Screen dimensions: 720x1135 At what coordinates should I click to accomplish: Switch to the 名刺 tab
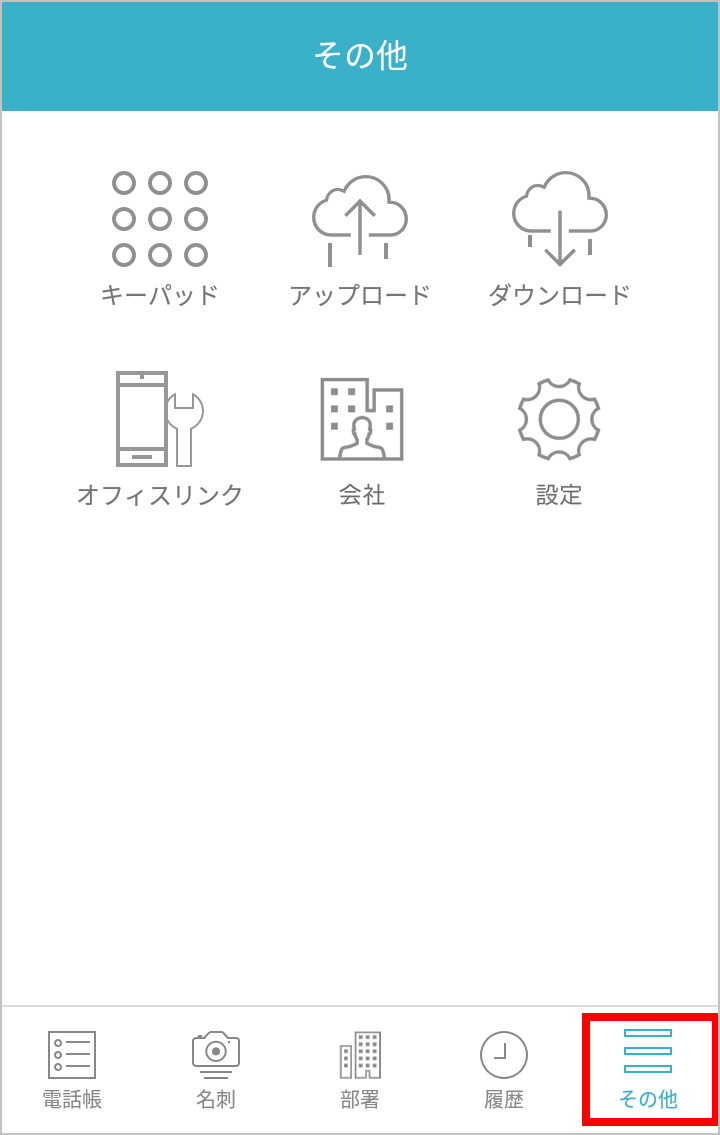[215, 1070]
